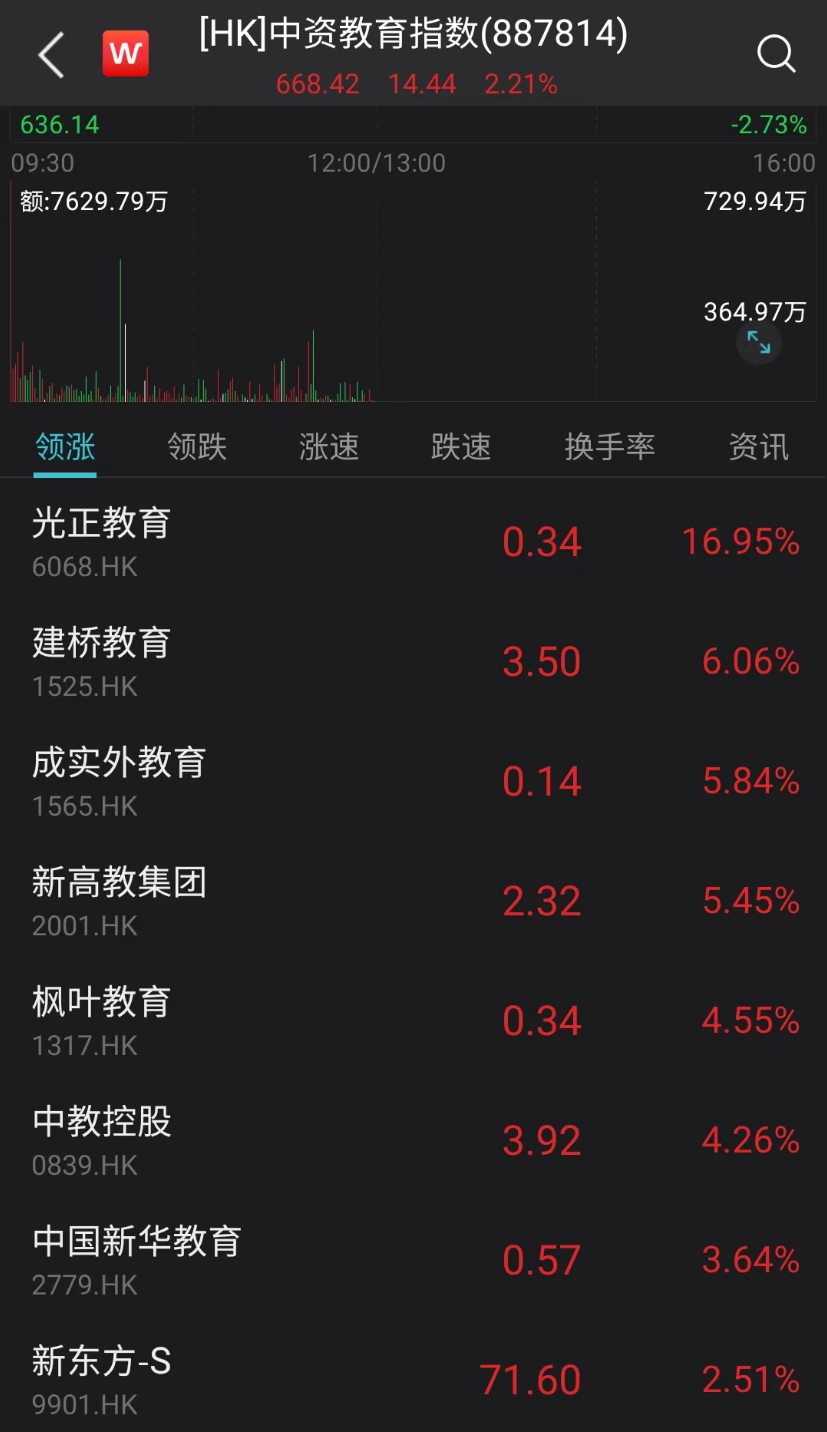The height and width of the screenshot is (1432, 827).
Task: Switch to the 涨速 tab
Action: pos(329,446)
